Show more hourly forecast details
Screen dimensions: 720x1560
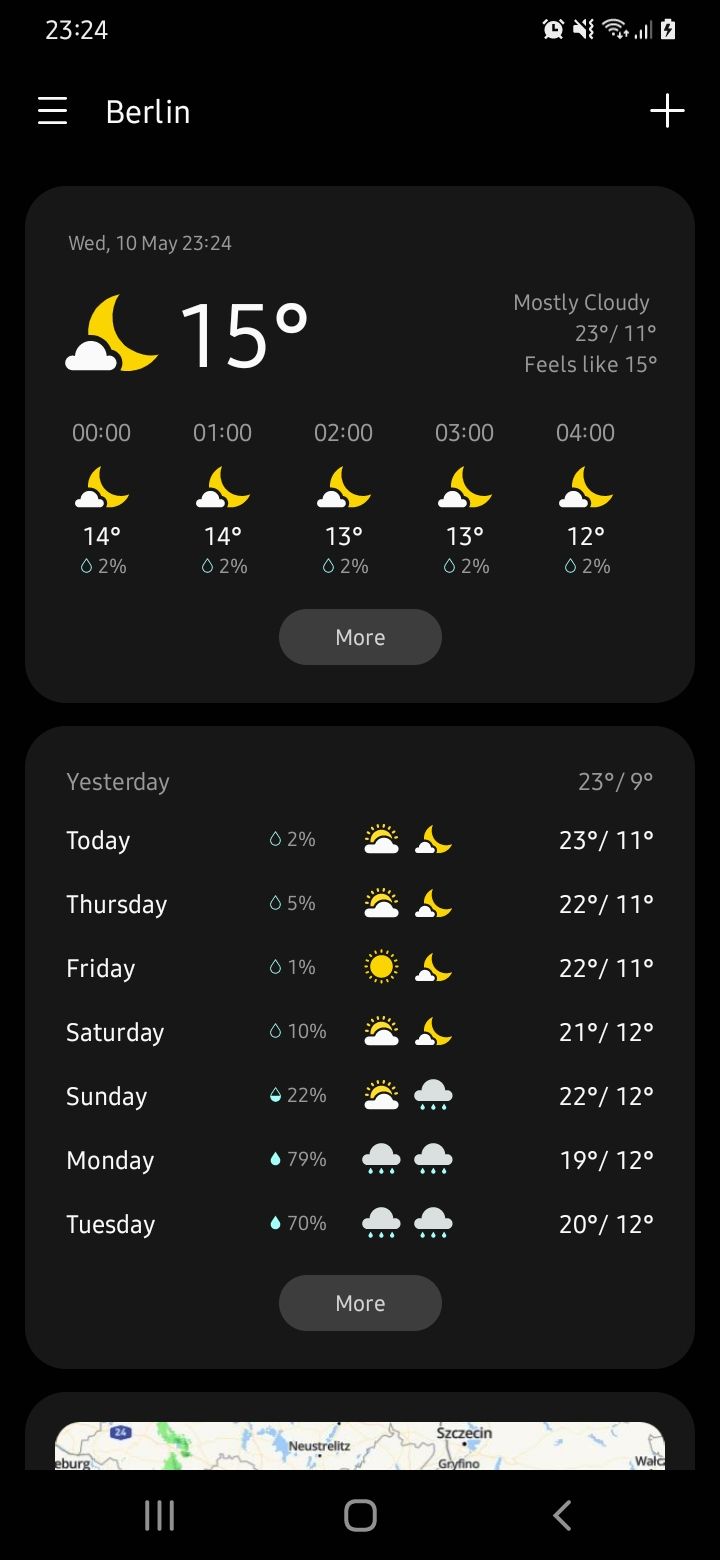click(x=360, y=637)
